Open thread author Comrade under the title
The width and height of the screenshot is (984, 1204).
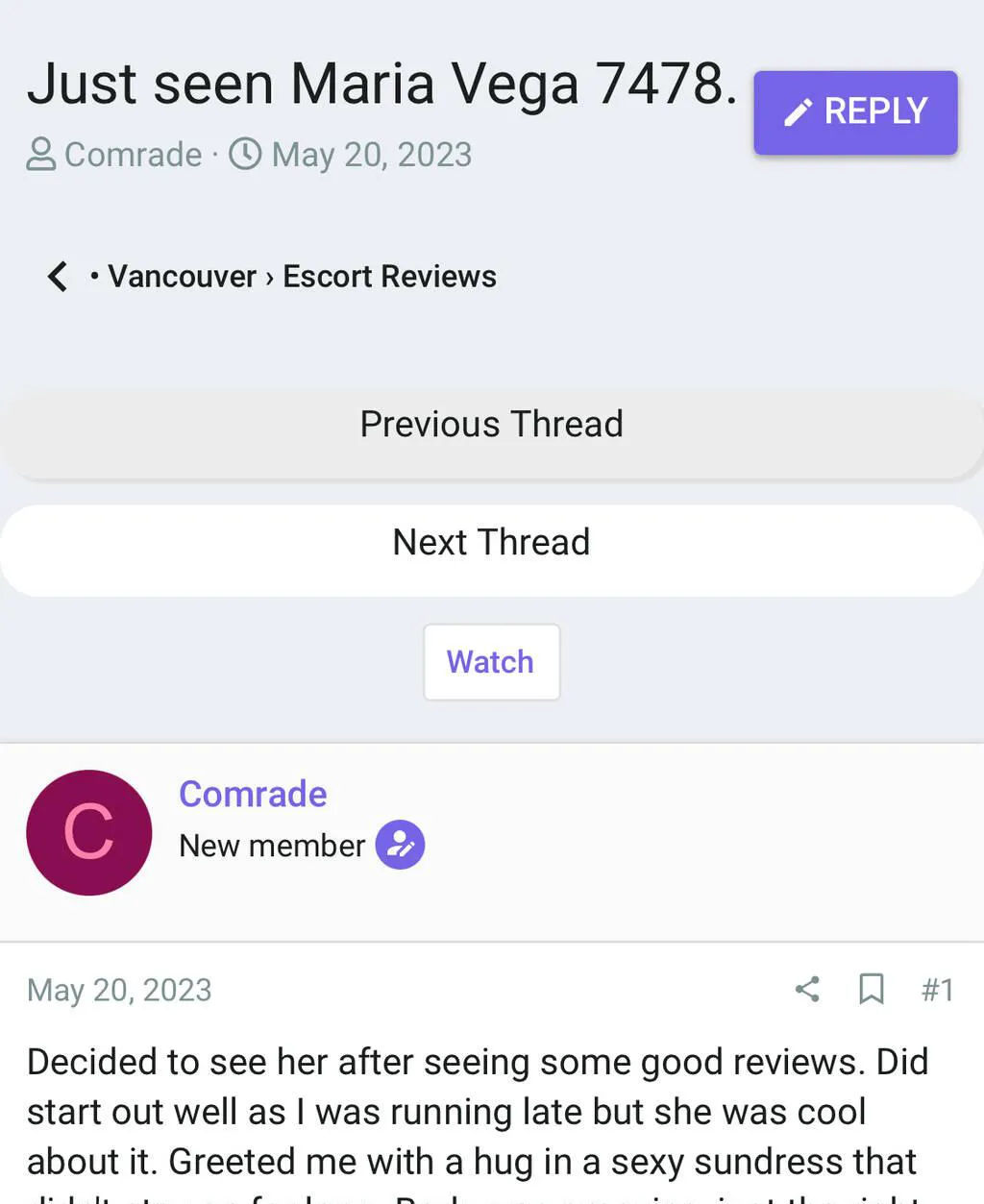133,155
